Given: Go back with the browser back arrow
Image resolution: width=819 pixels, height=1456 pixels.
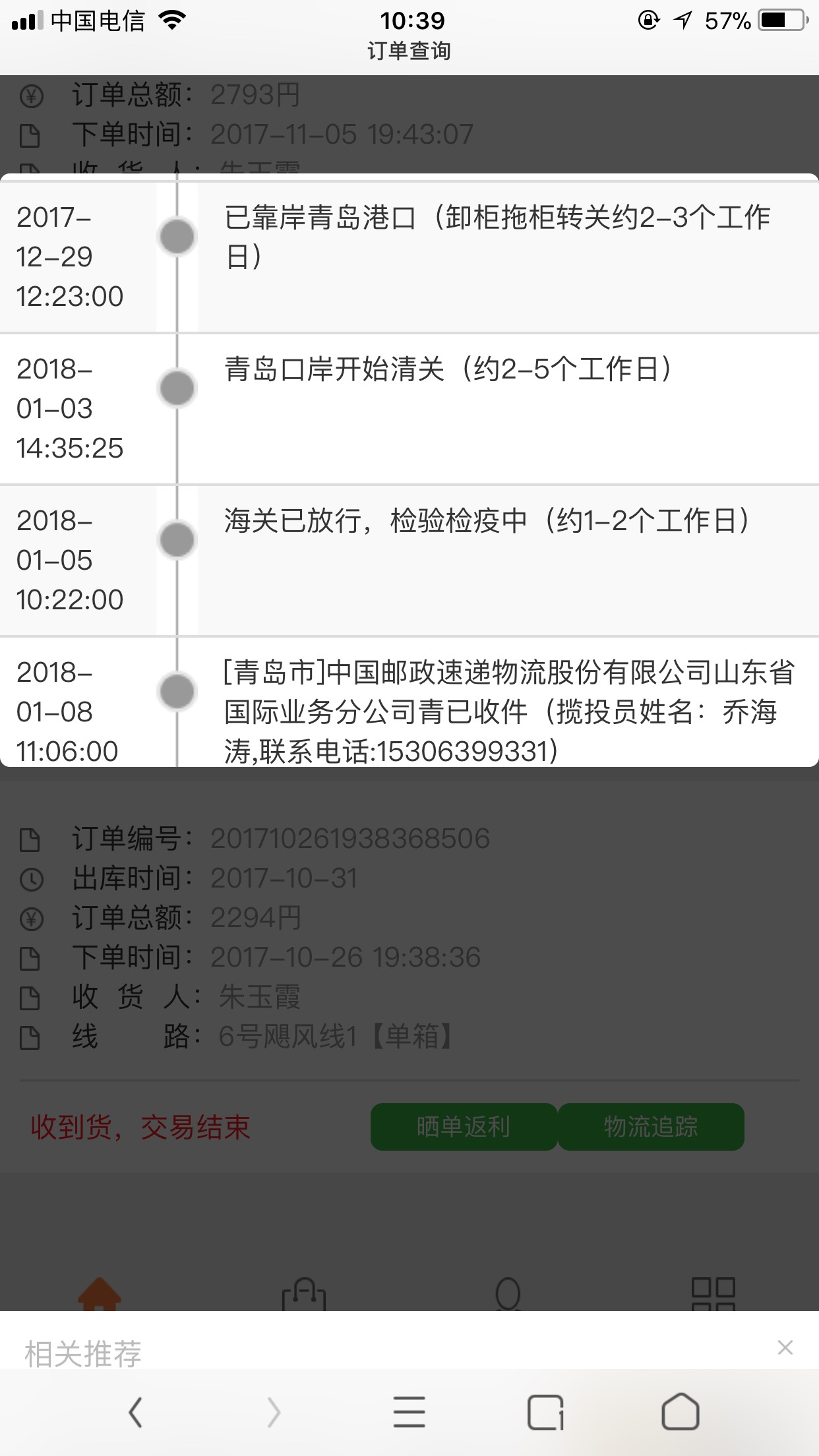Looking at the screenshot, I should (136, 1412).
